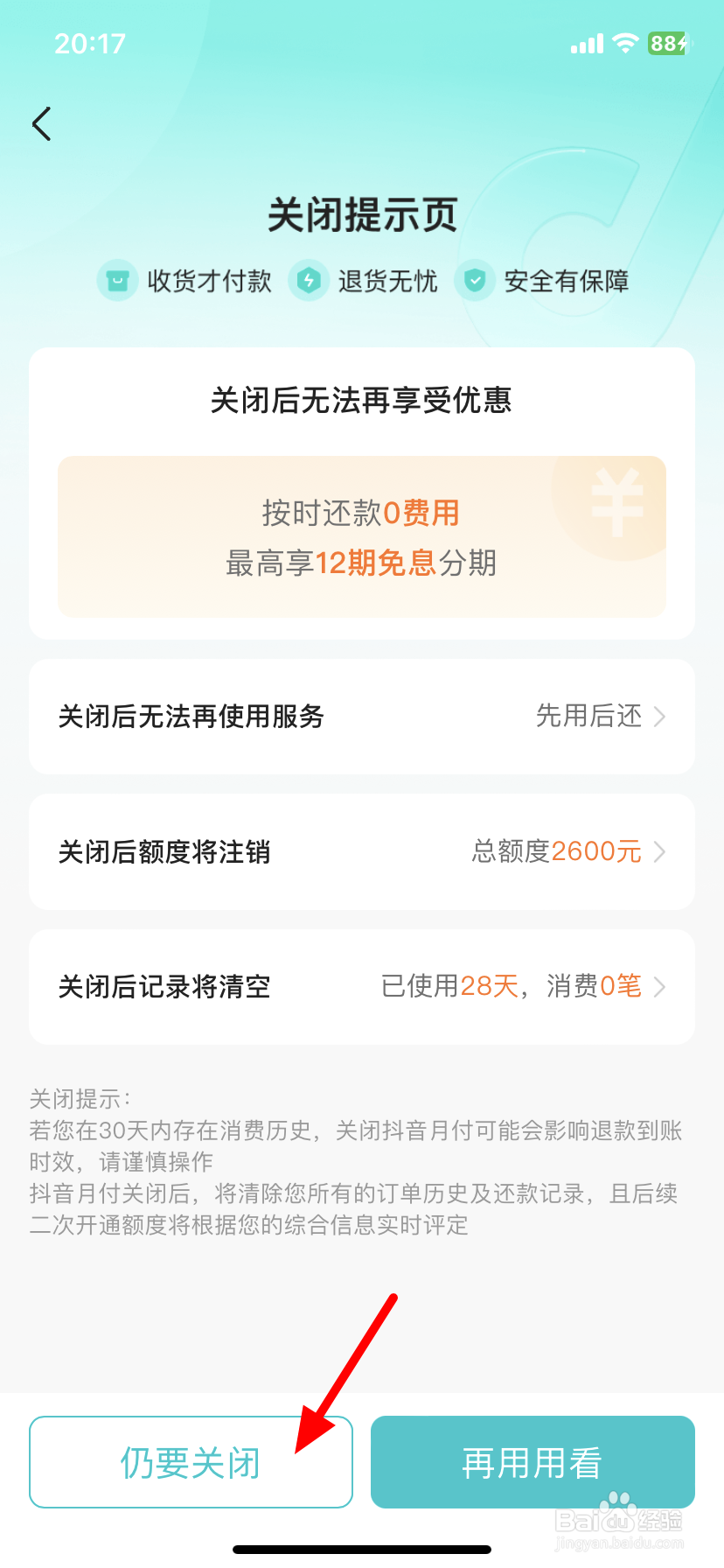Viewport: 724px width, 1568px height.
Task: Tap the 退货无忧 lightning shield icon
Action: tap(308, 281)
